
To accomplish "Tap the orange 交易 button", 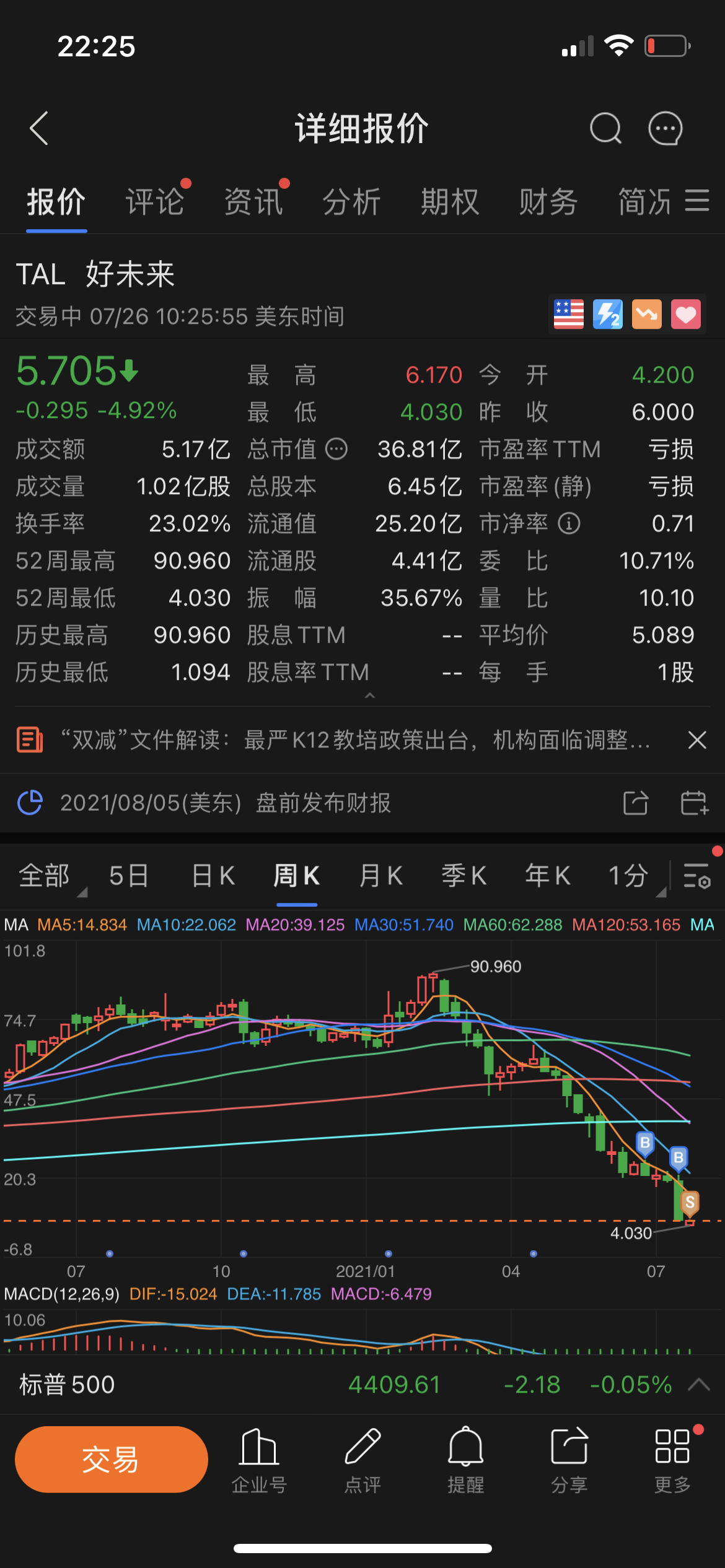I will (112, 1460).
